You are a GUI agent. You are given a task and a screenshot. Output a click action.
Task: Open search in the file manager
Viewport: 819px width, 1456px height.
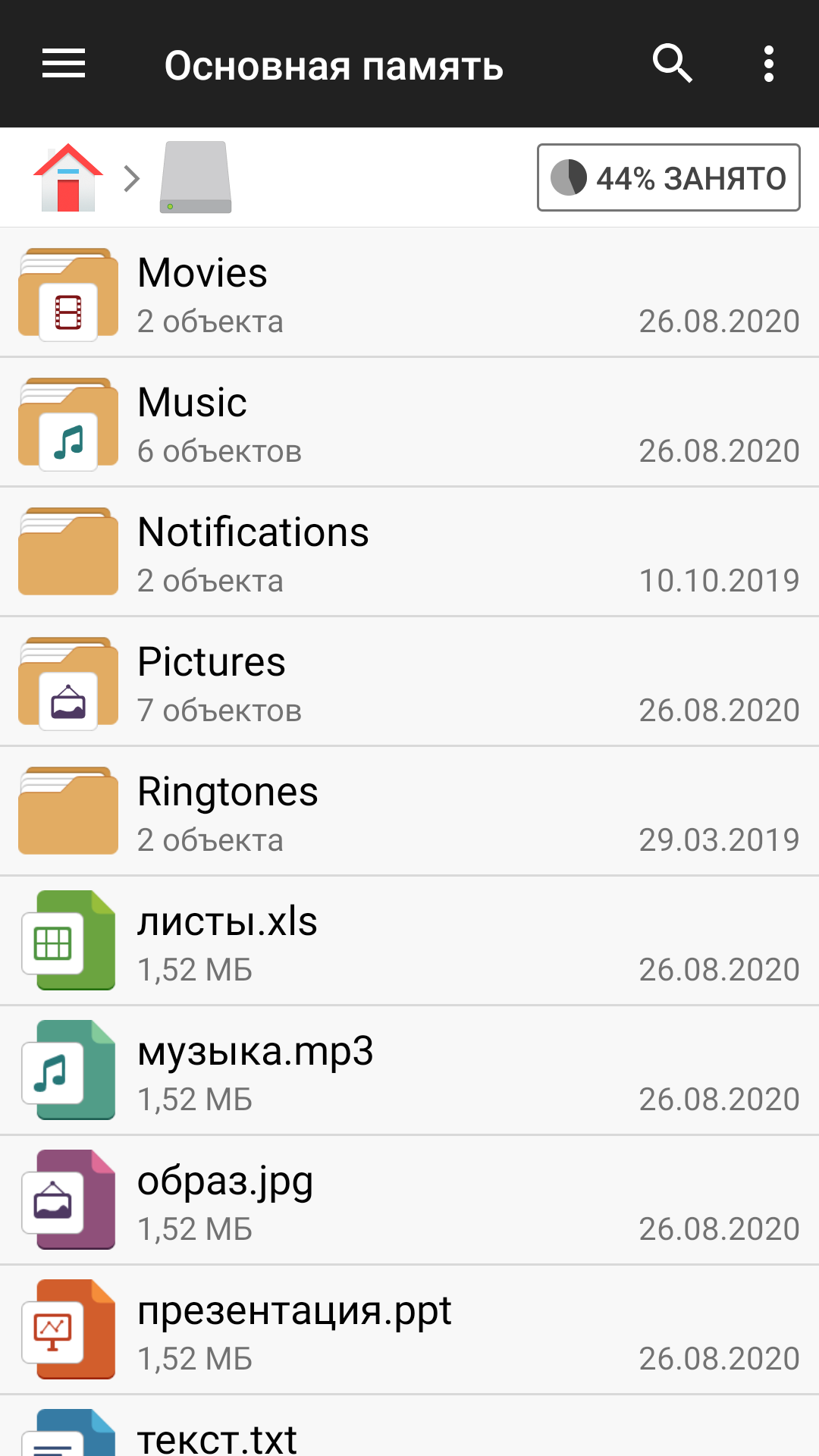pos(672,64)
